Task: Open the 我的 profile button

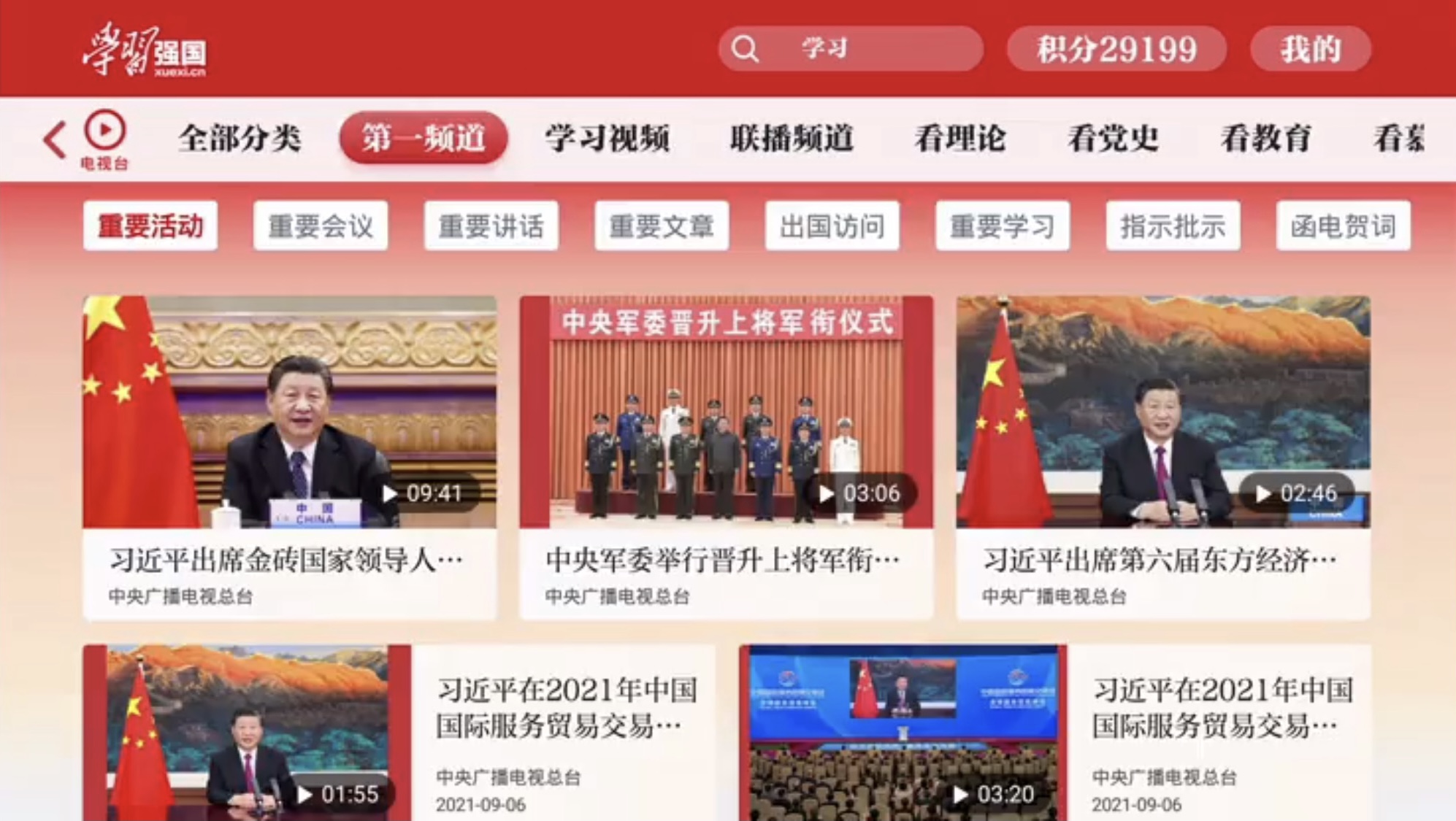Action: (1310, 49)
